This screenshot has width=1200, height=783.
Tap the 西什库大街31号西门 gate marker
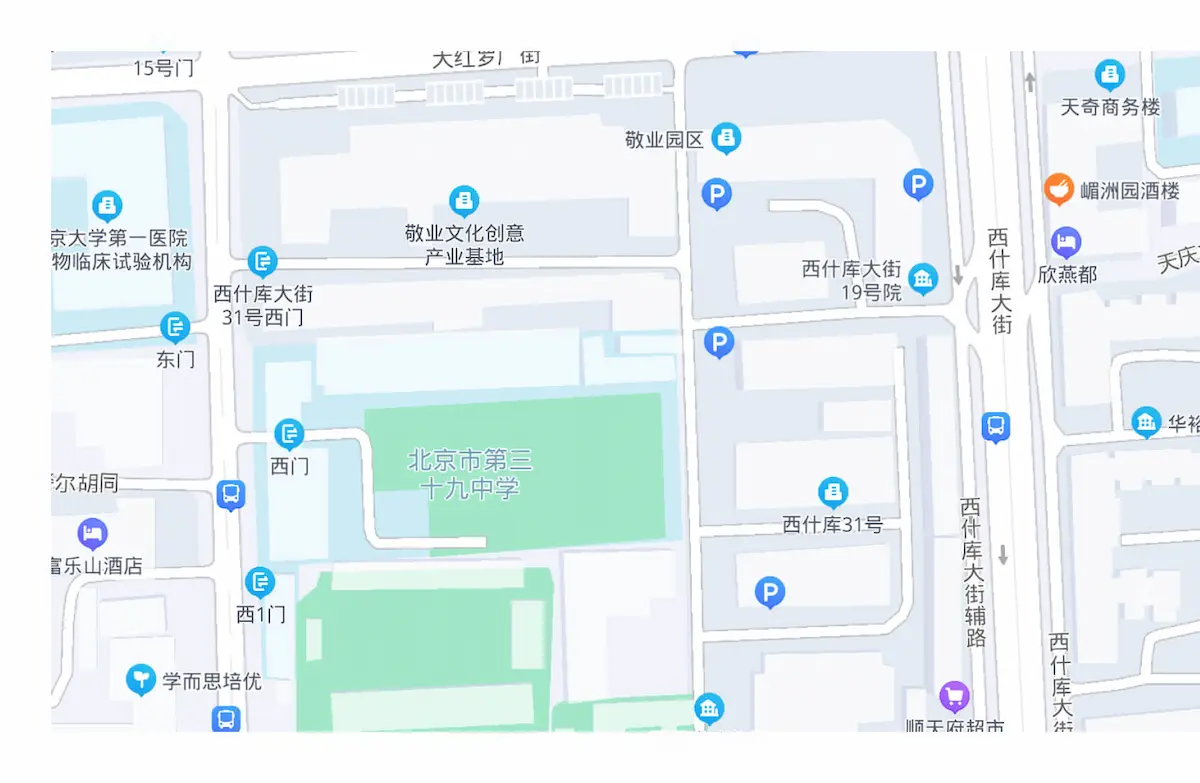(x=263, y=262)
